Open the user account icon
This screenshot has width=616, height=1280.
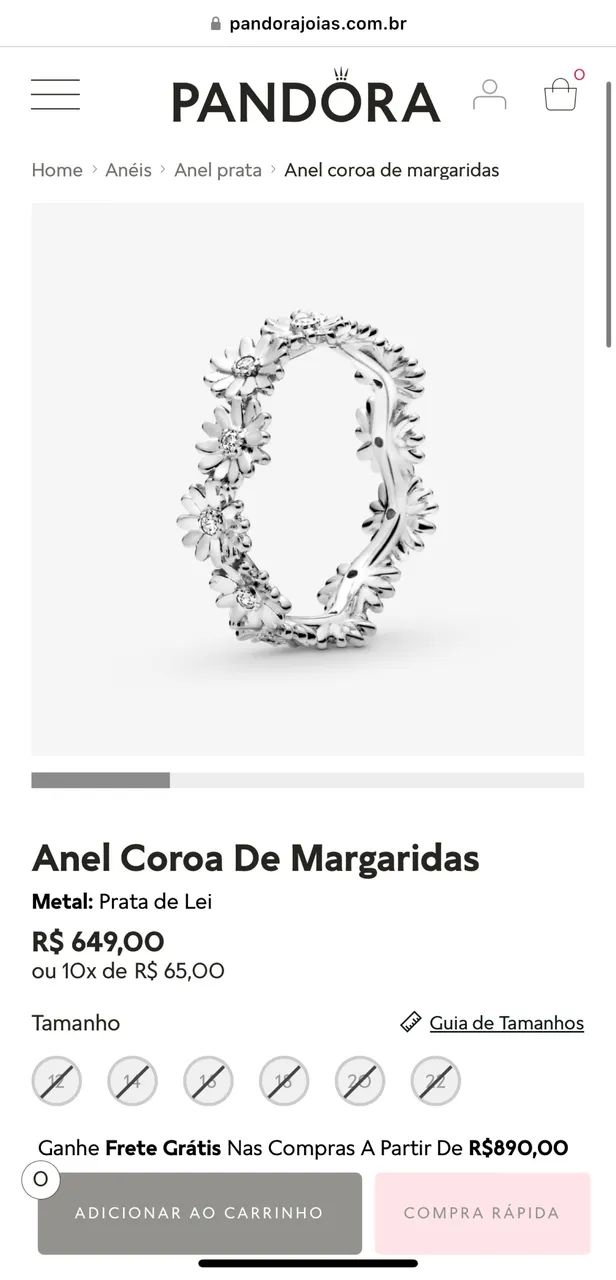tap(489, 95)
